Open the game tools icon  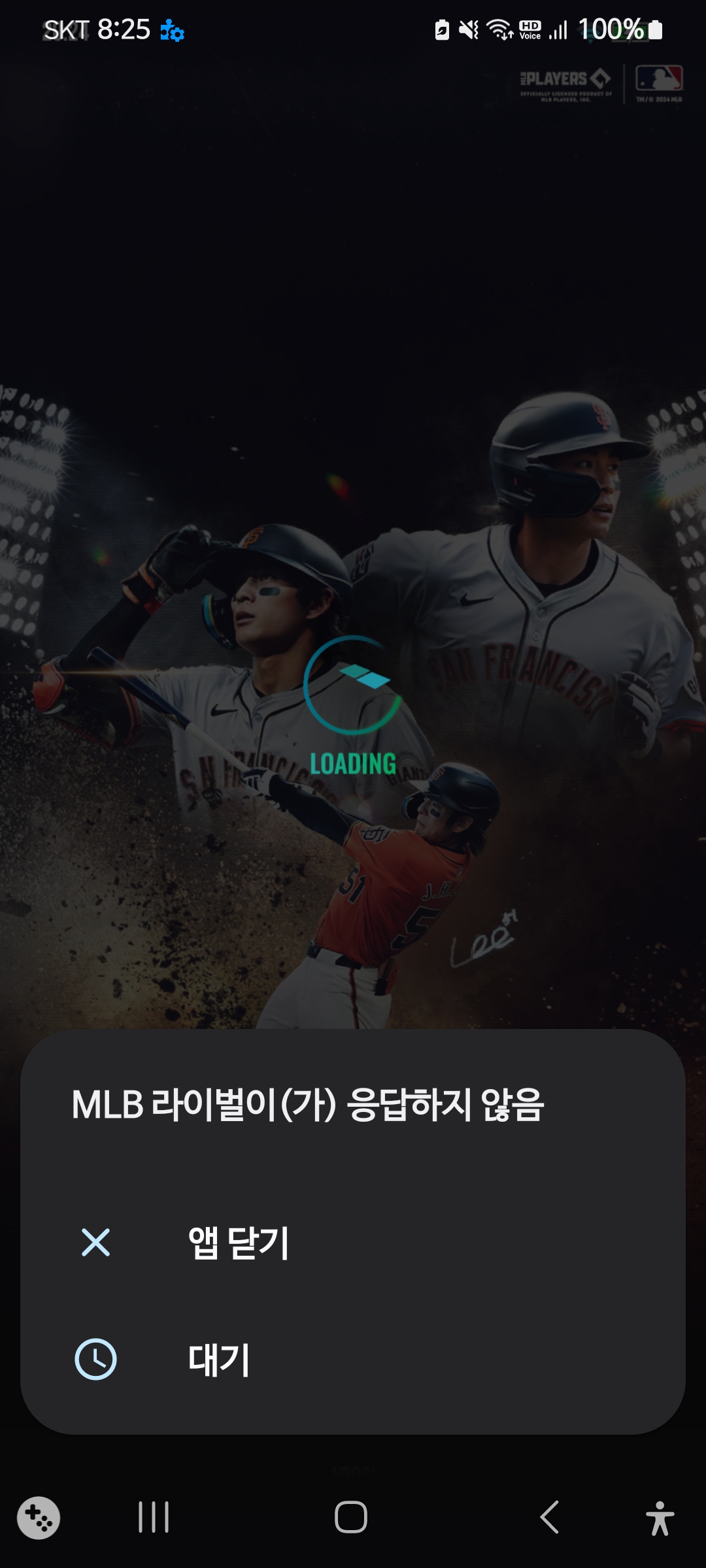click(x=39, y=1517)
